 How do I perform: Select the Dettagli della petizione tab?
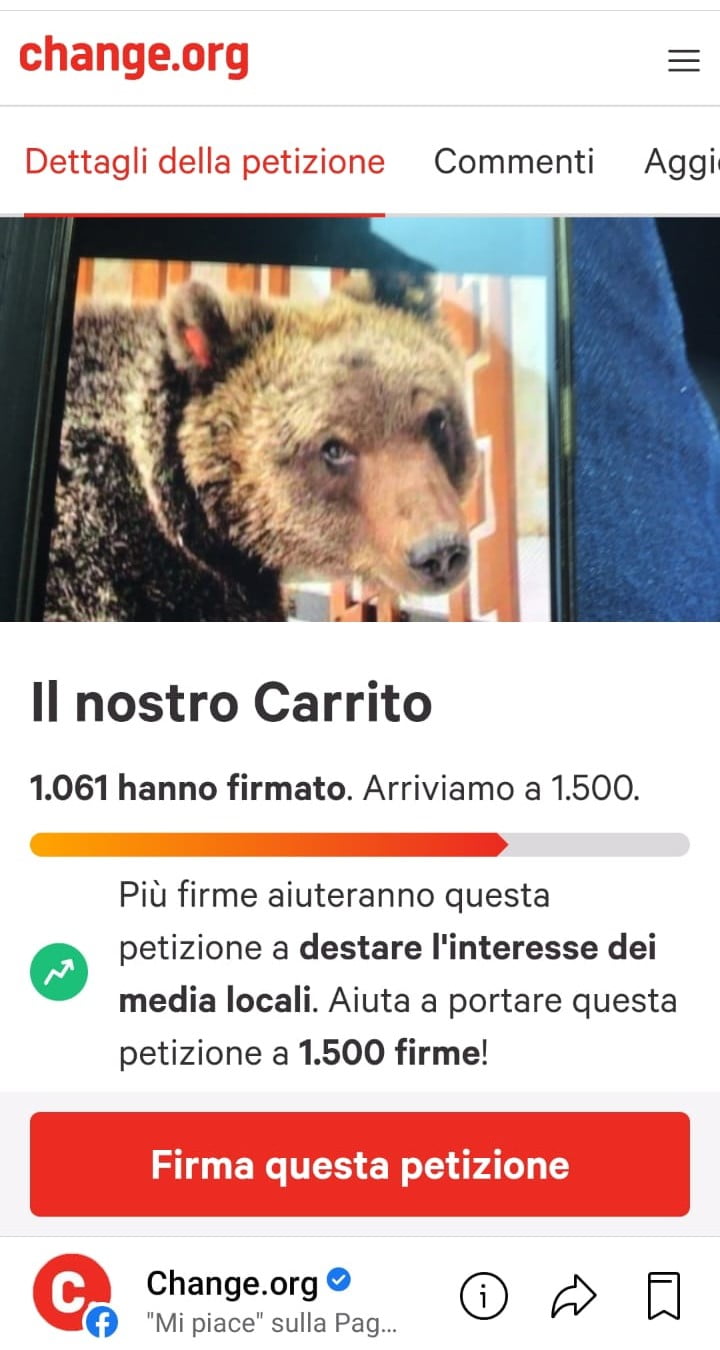[204, 162]
